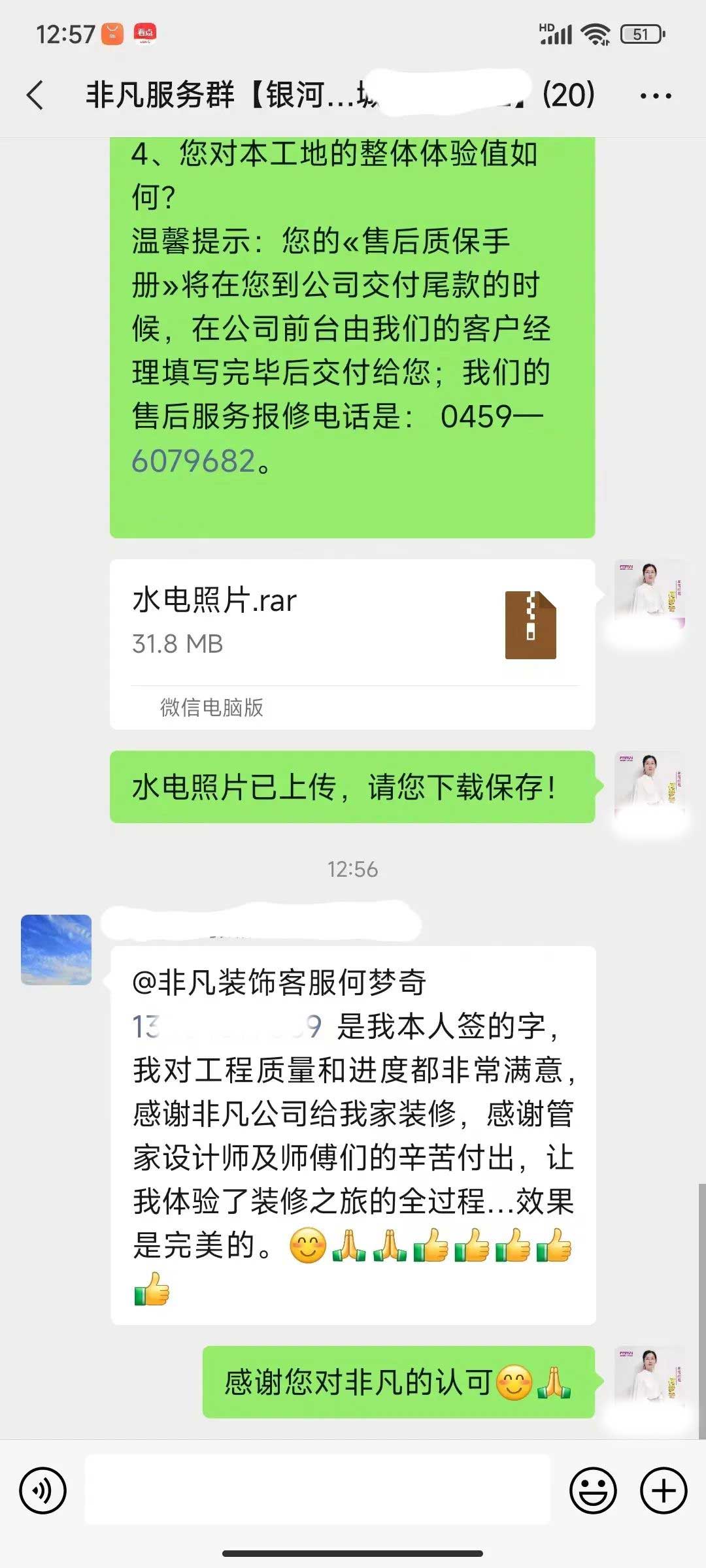Tap the phone number 6079682 link

193,461
